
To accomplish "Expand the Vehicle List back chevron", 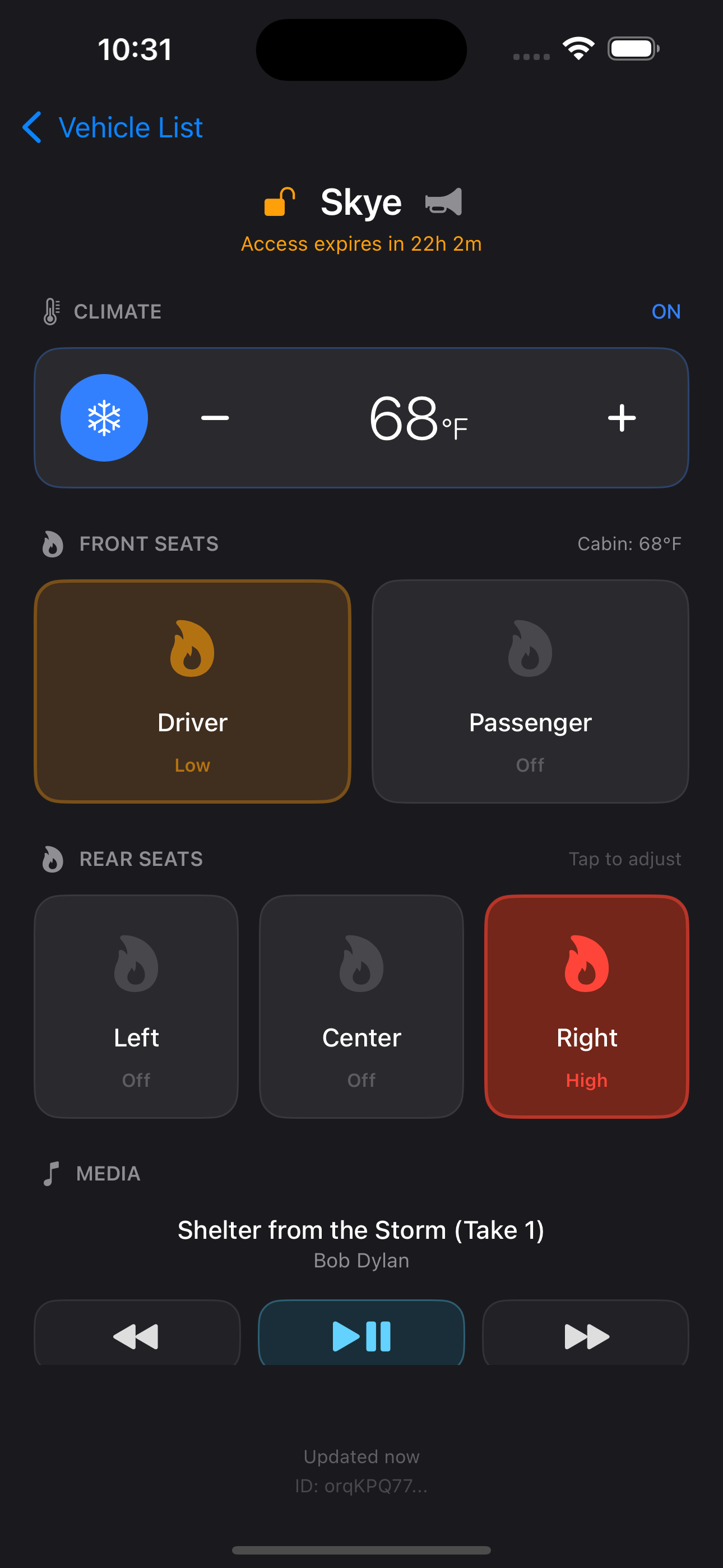I will tap(33, 128).
